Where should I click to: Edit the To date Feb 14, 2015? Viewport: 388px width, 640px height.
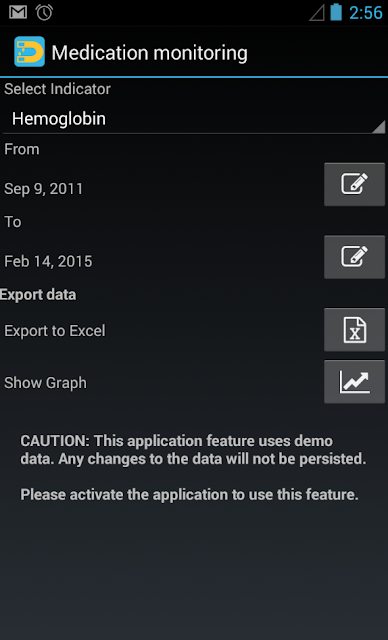354,257
